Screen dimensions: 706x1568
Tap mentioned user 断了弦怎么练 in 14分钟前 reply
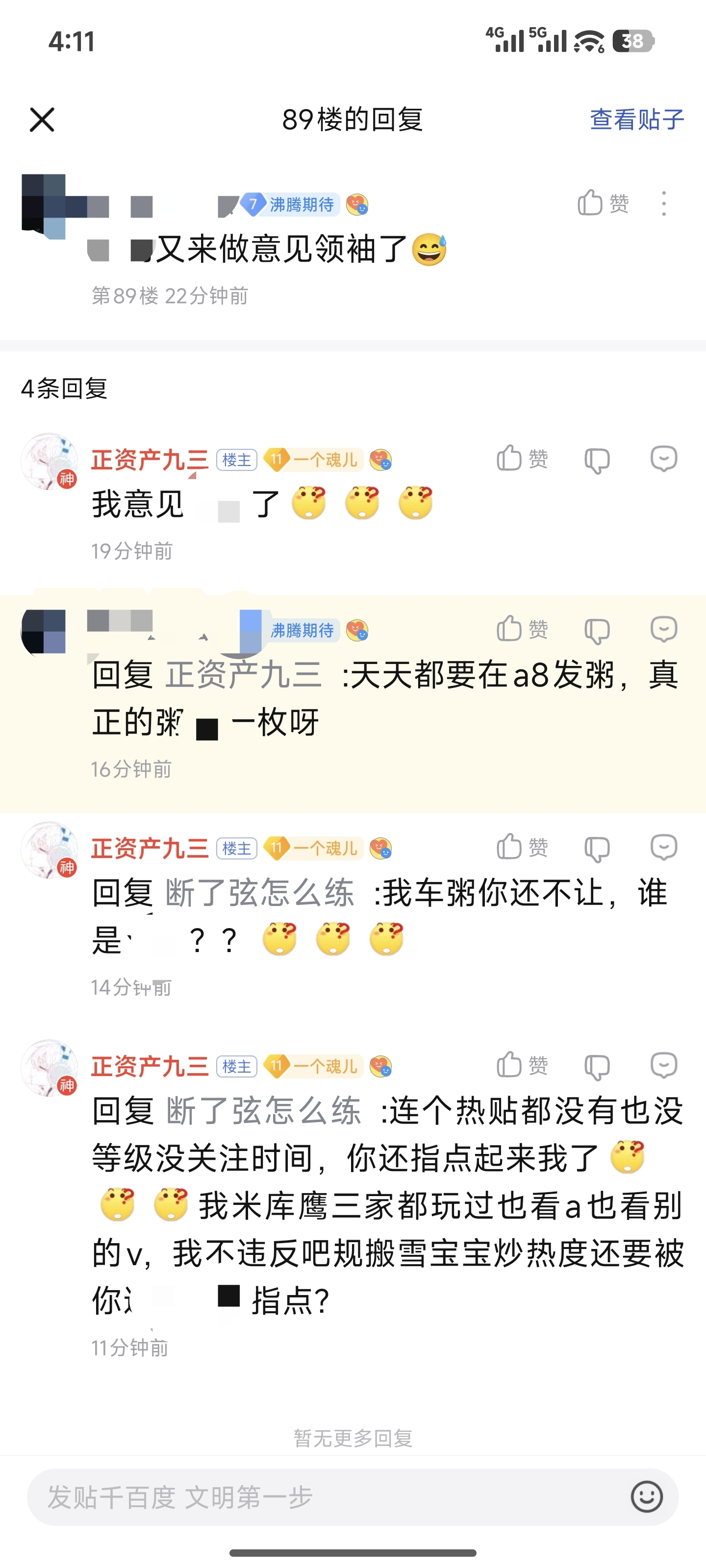click(259, 894)
